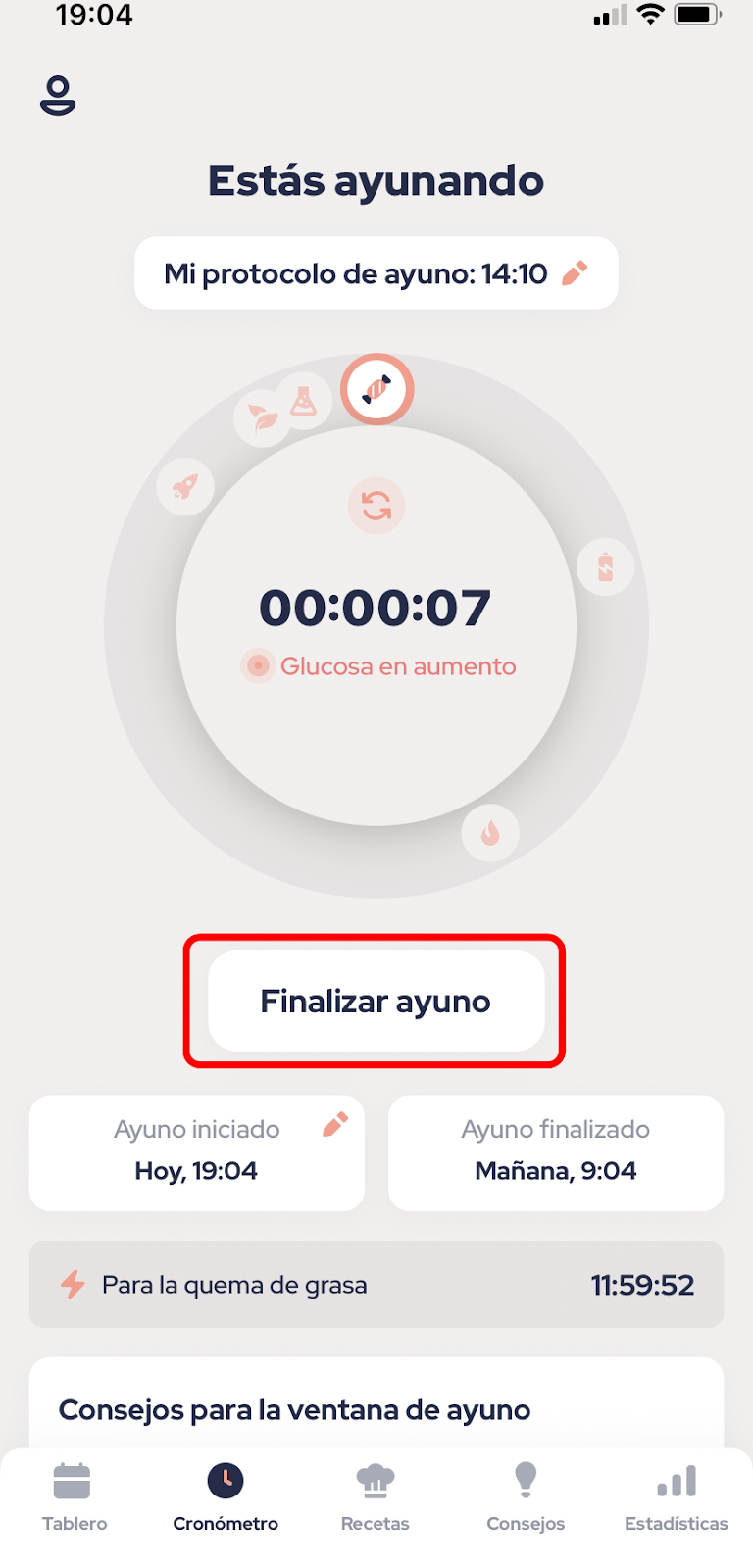753x1568 pixels.
Task: Tap the refresh icon above the timer
Action: [x=376, y=506]
